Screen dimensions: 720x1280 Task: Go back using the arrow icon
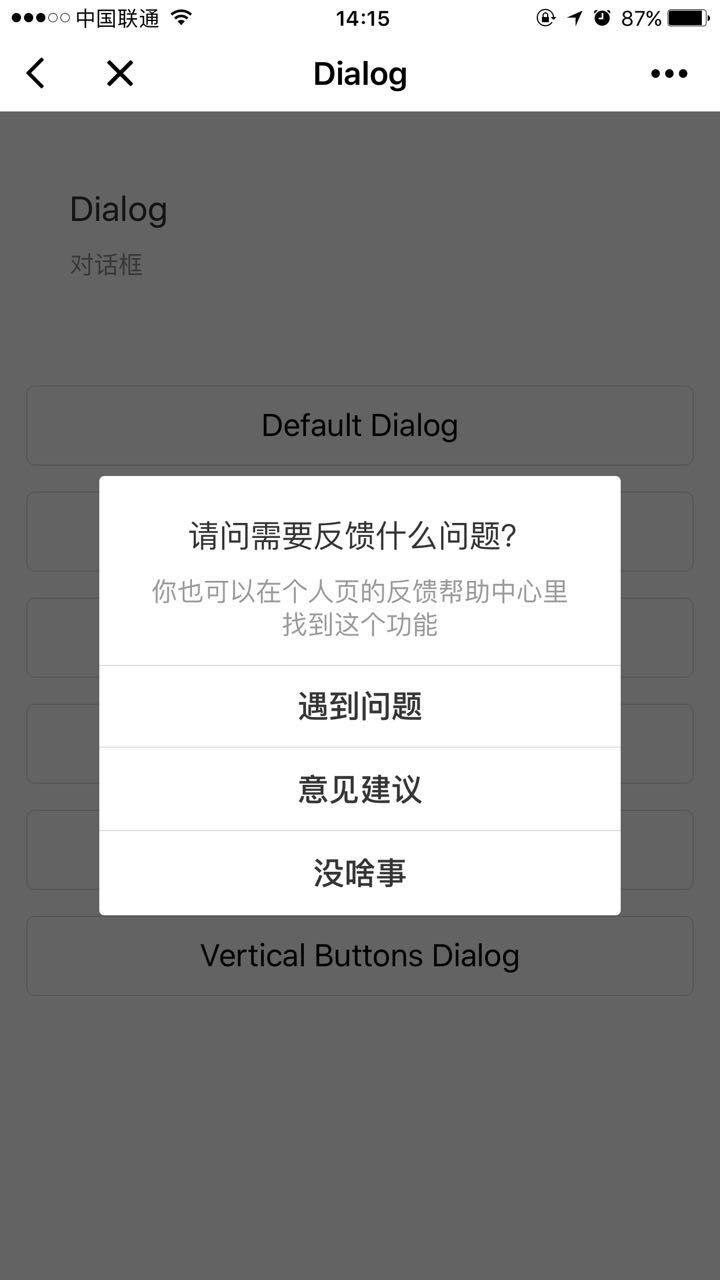click(x=35, y=73)
